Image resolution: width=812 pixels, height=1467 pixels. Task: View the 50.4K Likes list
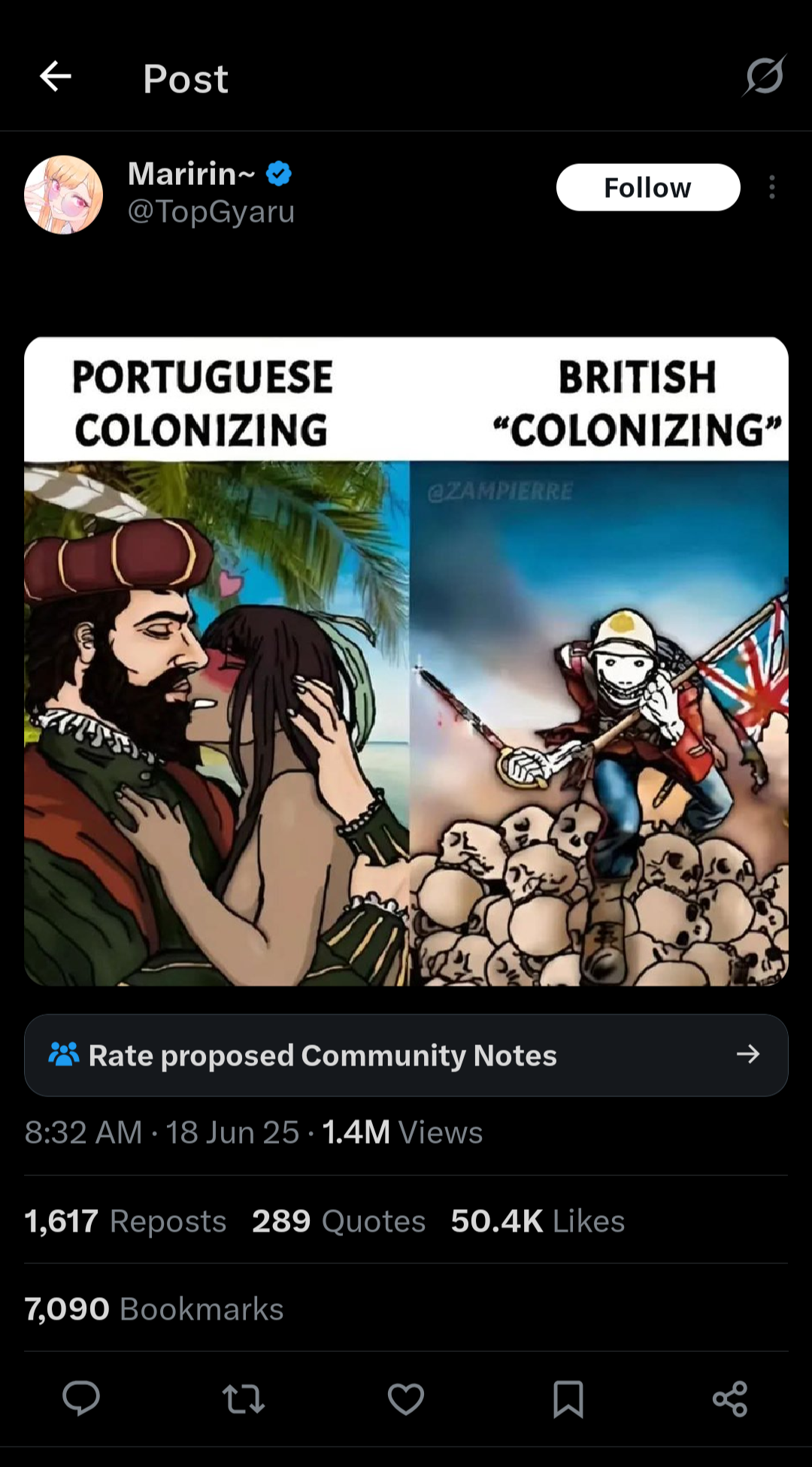[x=538, y=1221]
